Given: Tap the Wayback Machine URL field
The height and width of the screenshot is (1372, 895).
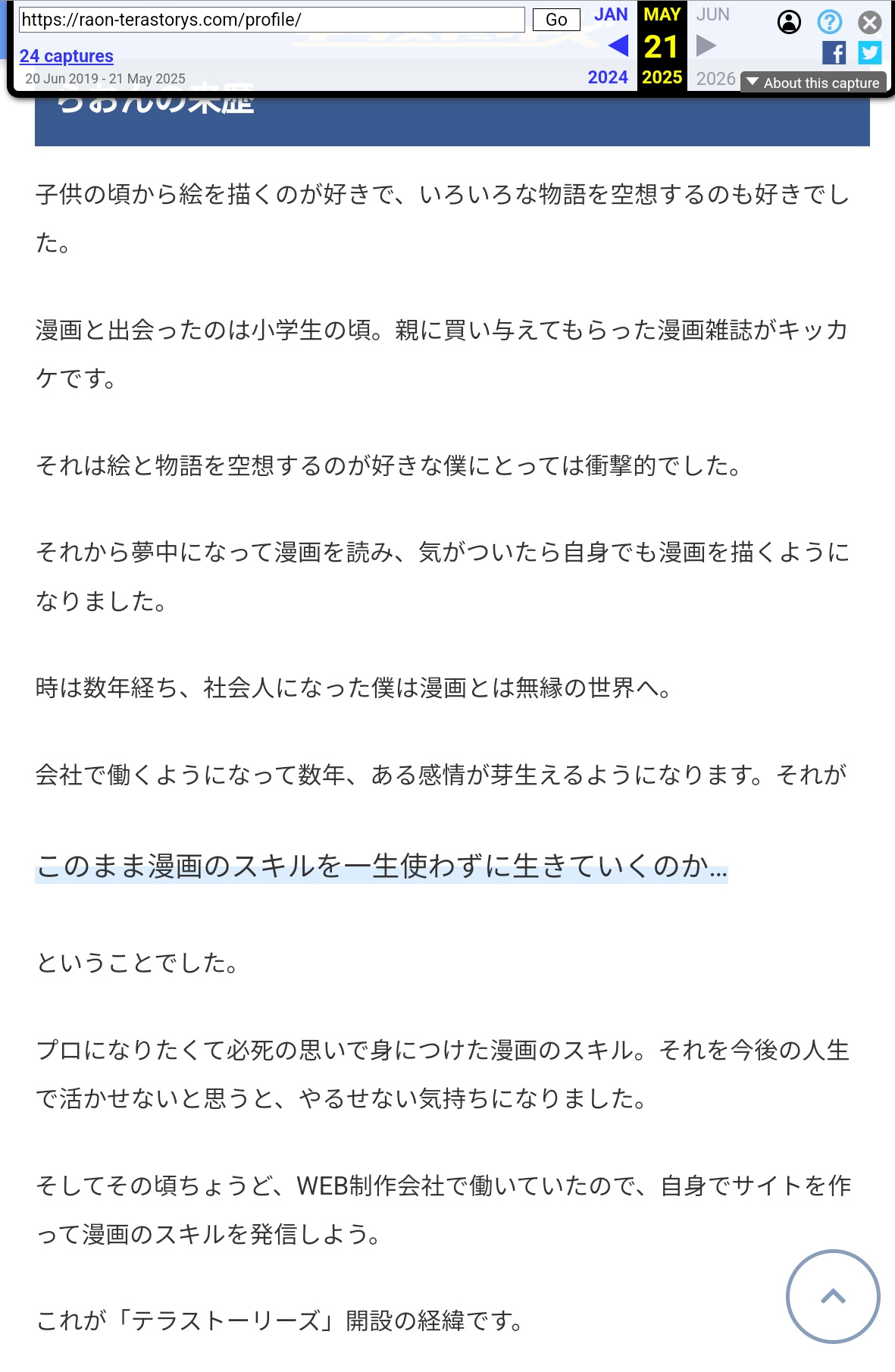Looking at the screenshot, I should tap(271, 20).
